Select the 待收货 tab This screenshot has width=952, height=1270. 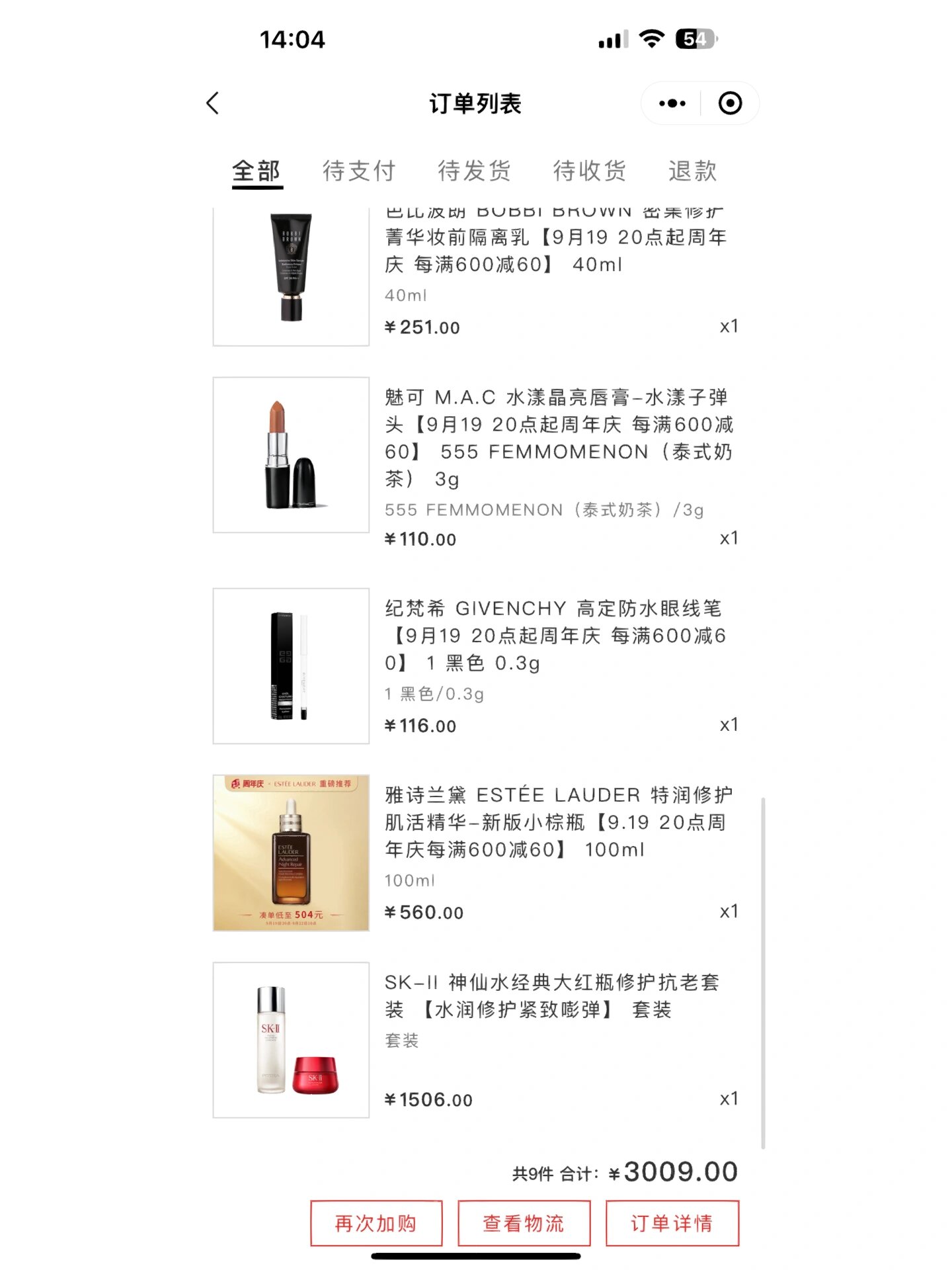pos(589,171)
